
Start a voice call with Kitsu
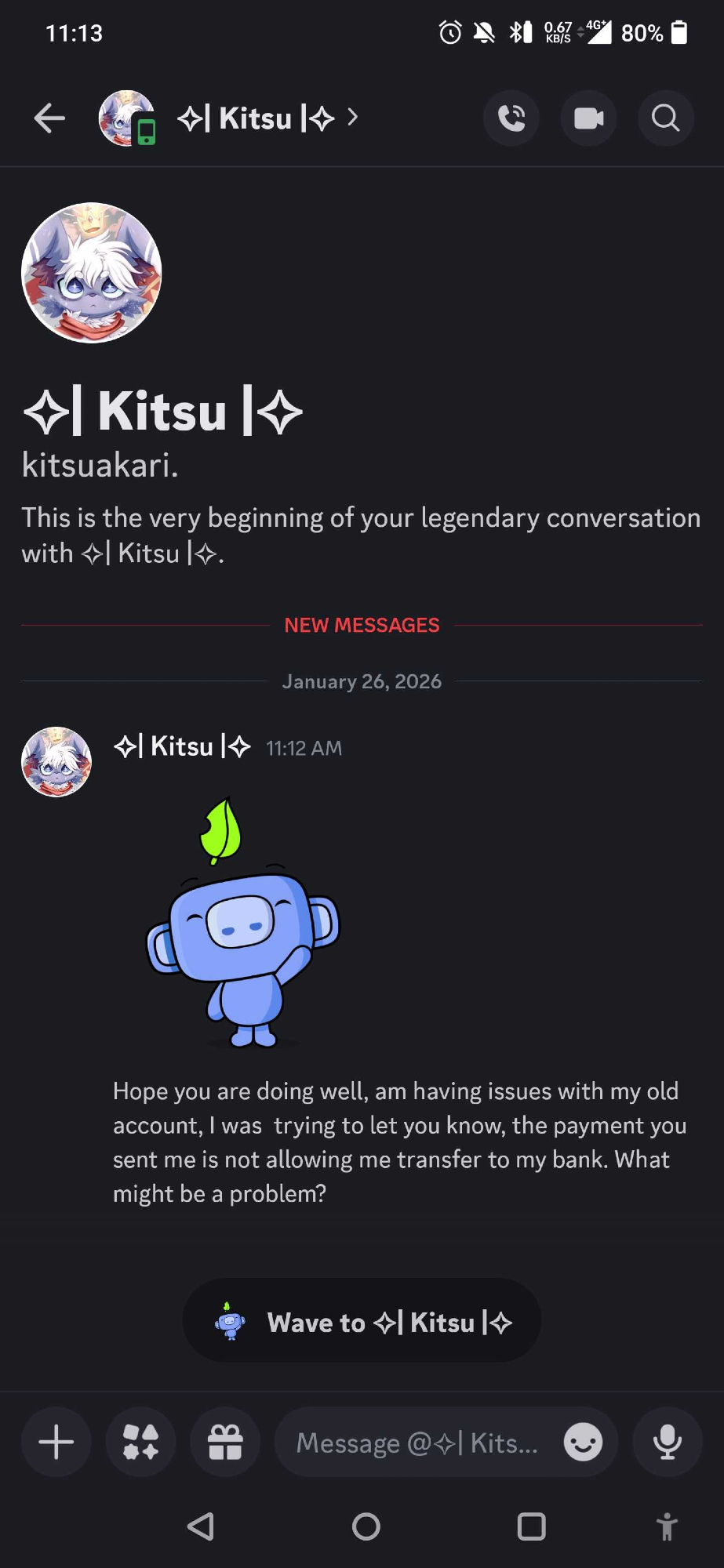[x=511, y=118]
